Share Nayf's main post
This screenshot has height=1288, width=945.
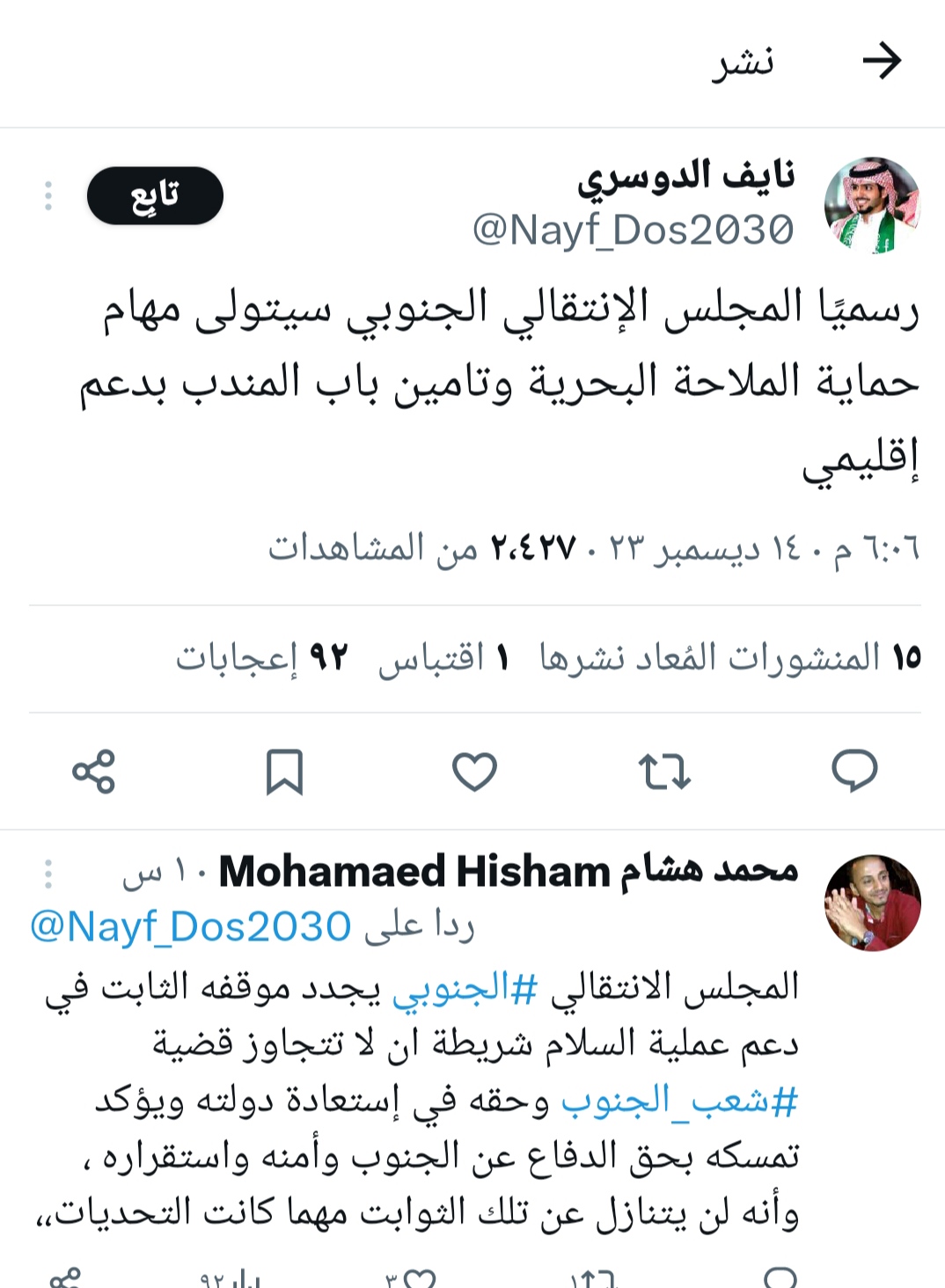tap(94, 771)
